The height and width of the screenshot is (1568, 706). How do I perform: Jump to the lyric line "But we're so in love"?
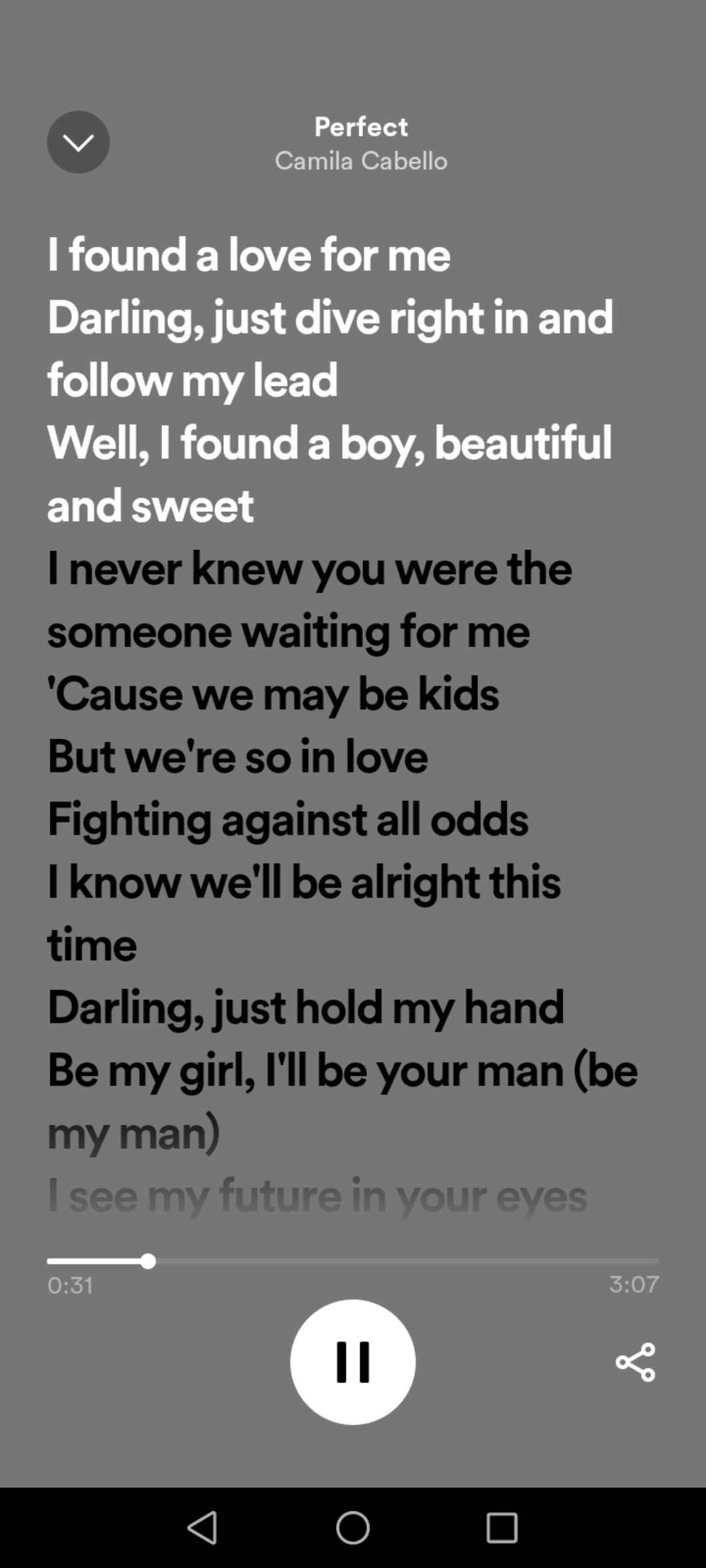[238, 757]
